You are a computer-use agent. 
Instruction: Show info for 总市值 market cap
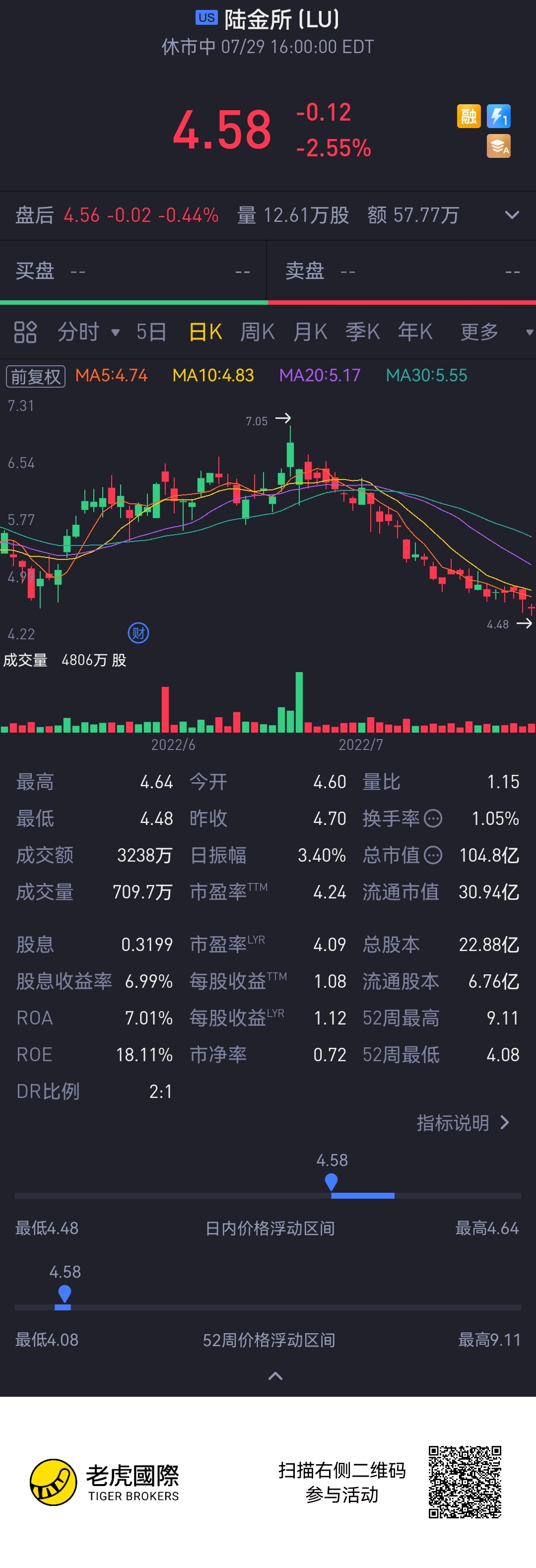click(433, 855)
